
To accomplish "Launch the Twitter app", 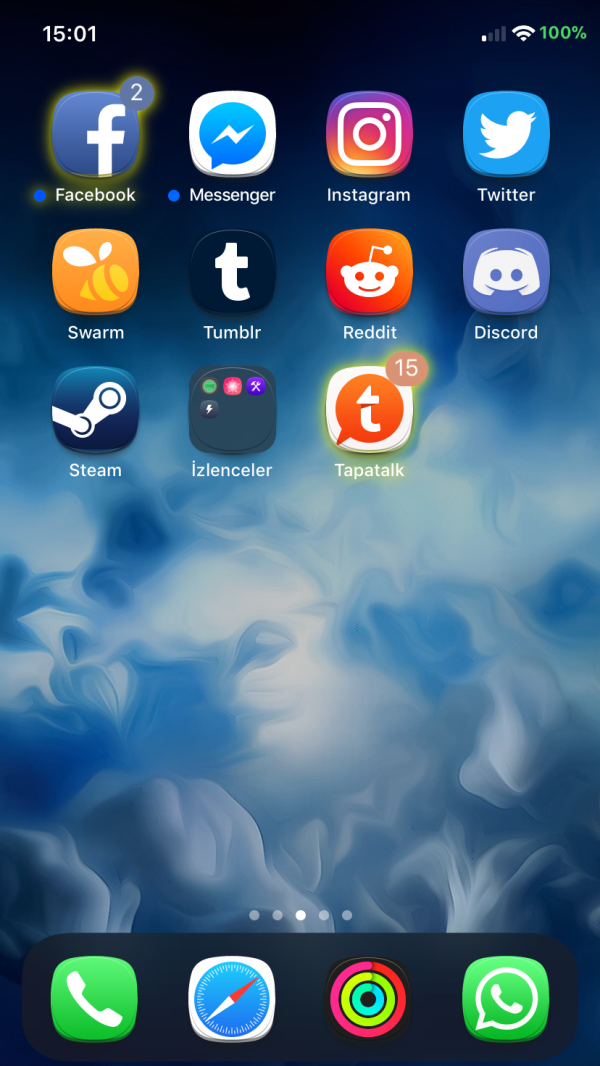I will [x=506, y=134].
